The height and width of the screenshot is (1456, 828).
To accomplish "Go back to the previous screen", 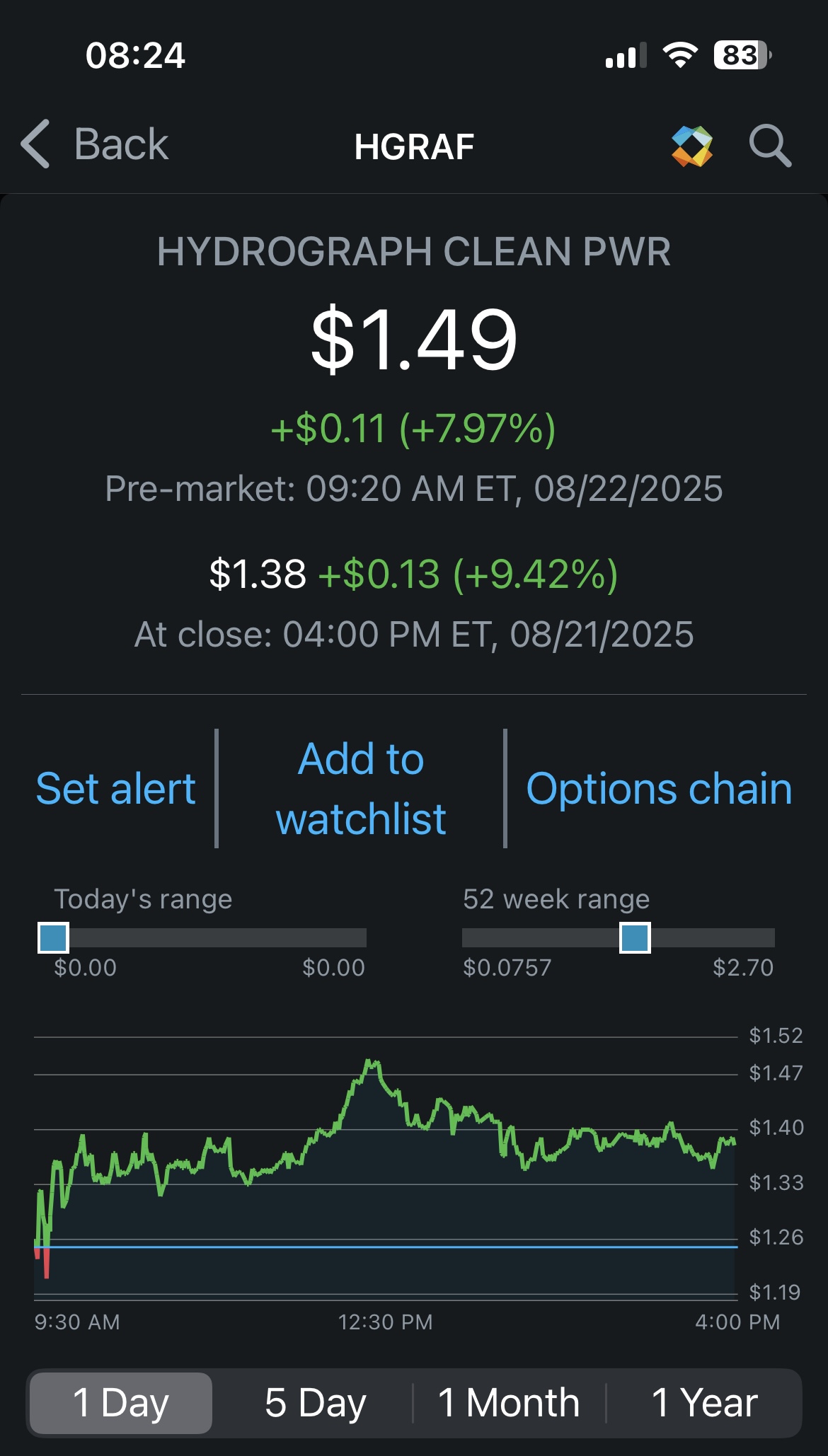I will point(95,145).
